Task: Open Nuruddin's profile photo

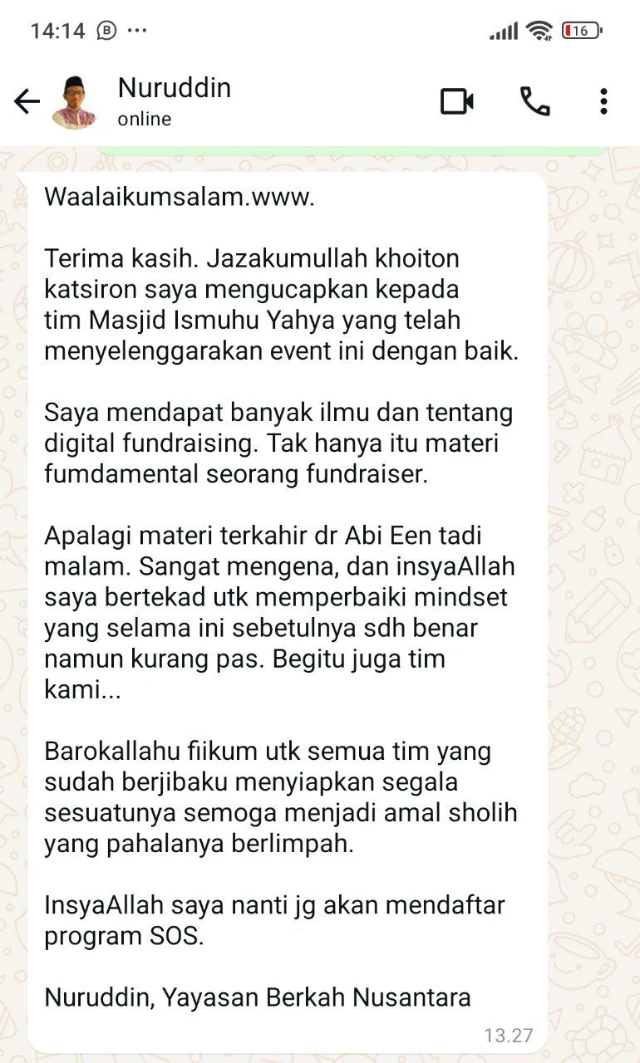Action: 74,101
